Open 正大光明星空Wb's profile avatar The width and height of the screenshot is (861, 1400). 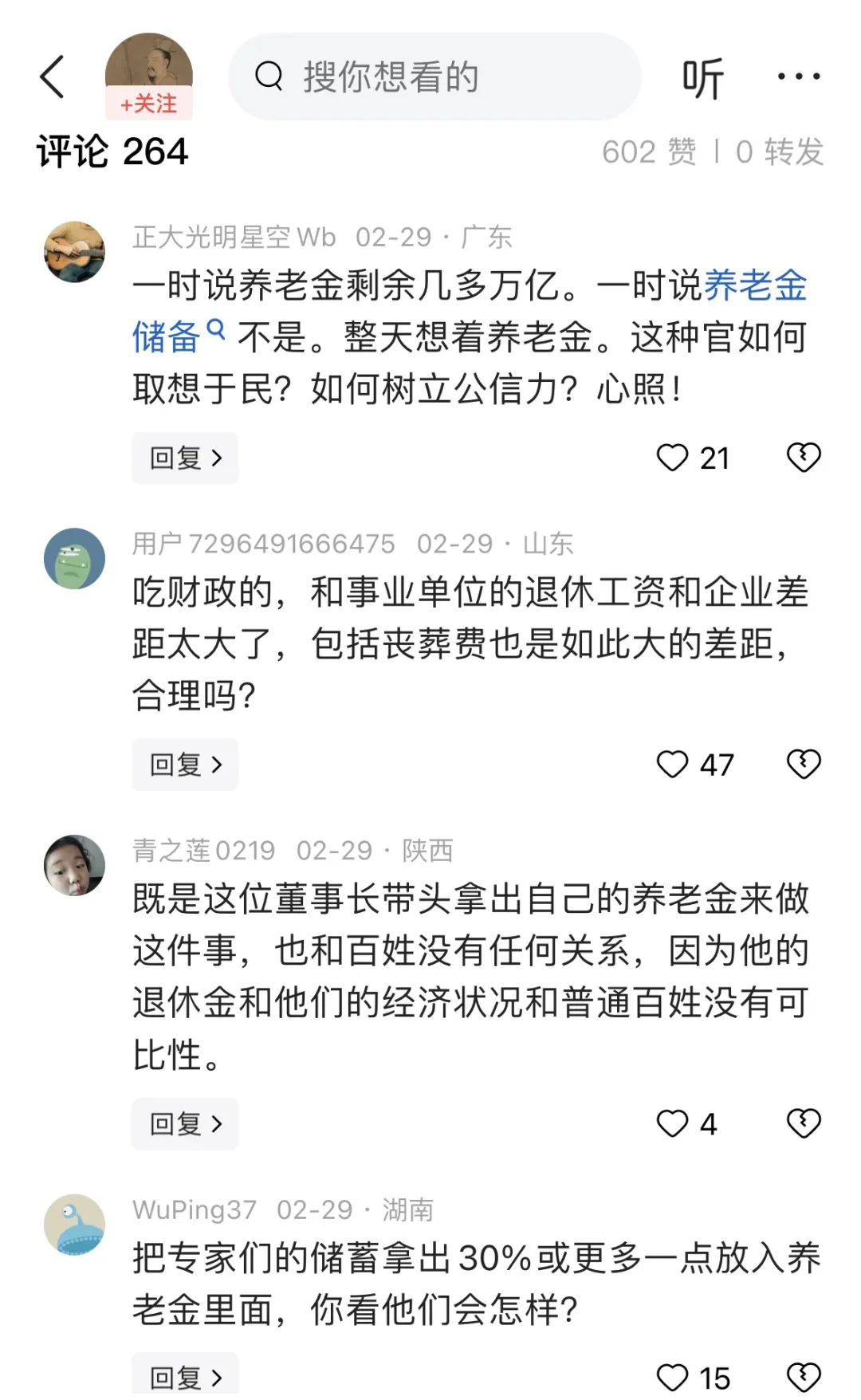point(74,252)
